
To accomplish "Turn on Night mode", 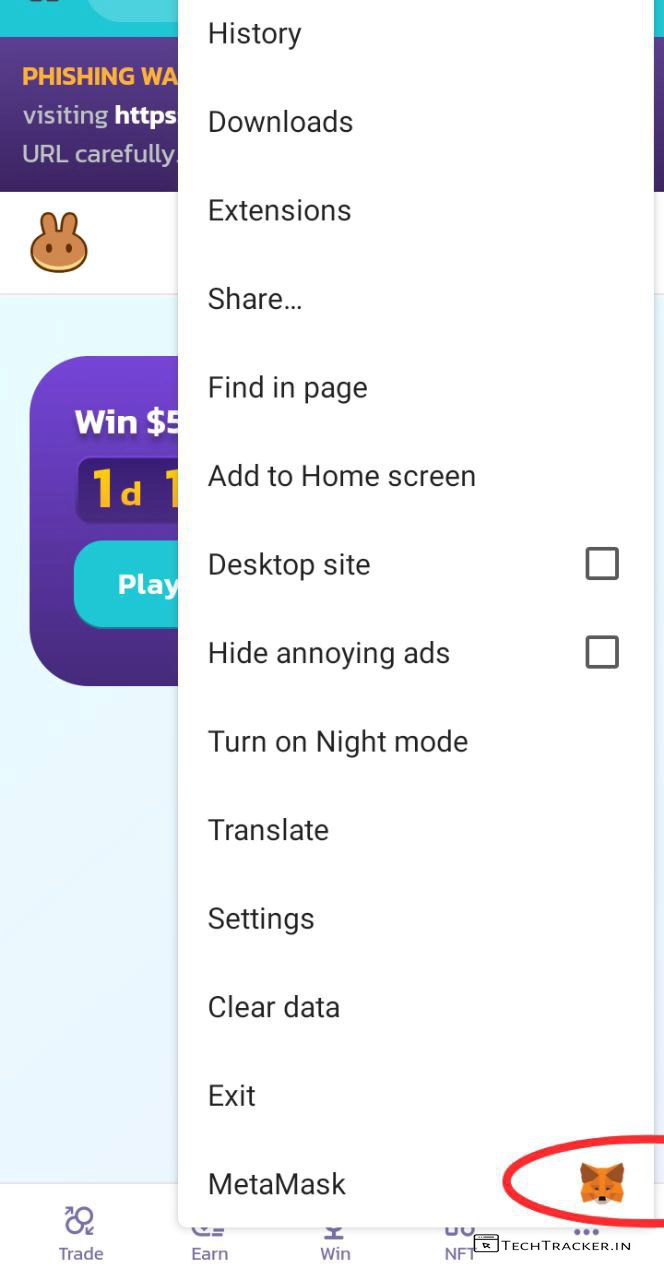I will 337,742.
